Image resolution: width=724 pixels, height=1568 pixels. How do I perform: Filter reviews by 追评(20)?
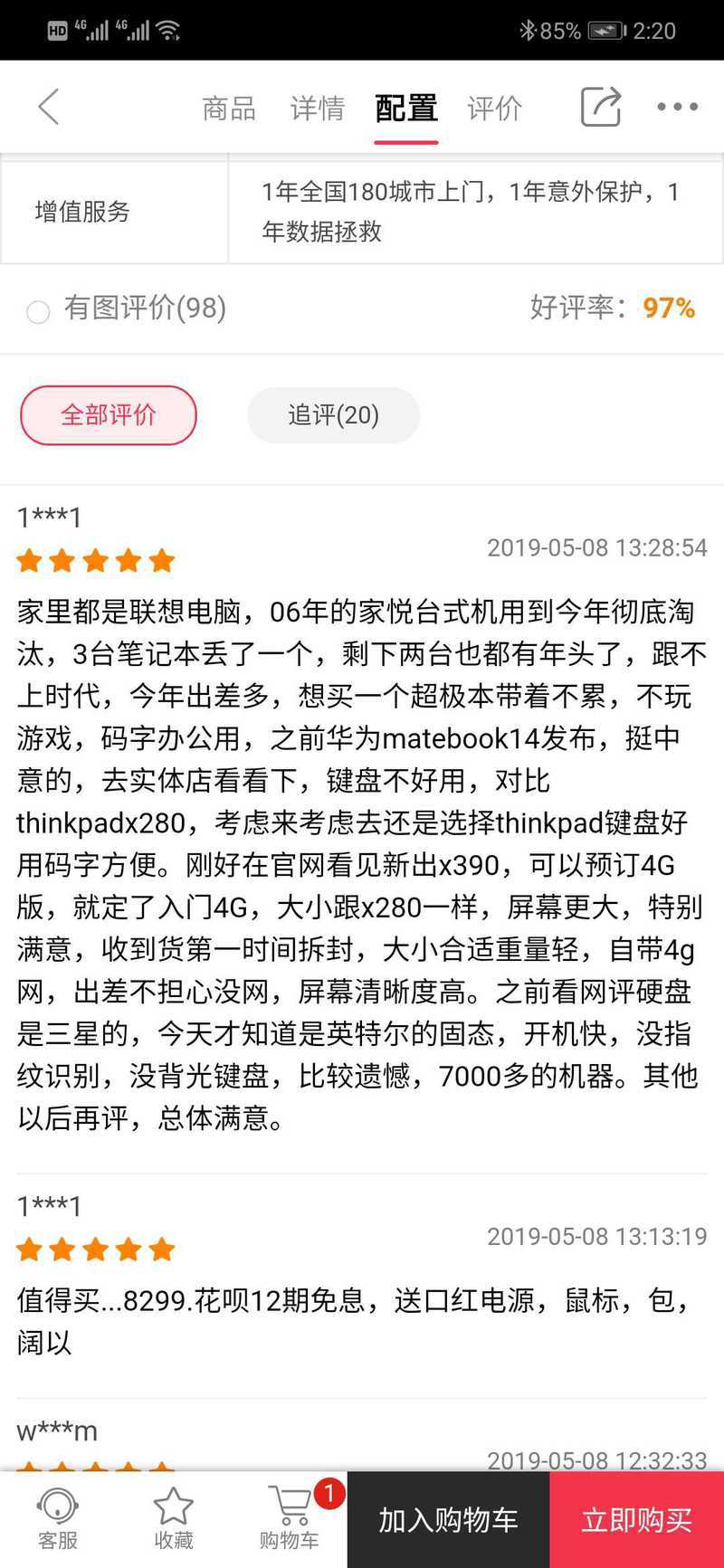coord(333,415)
